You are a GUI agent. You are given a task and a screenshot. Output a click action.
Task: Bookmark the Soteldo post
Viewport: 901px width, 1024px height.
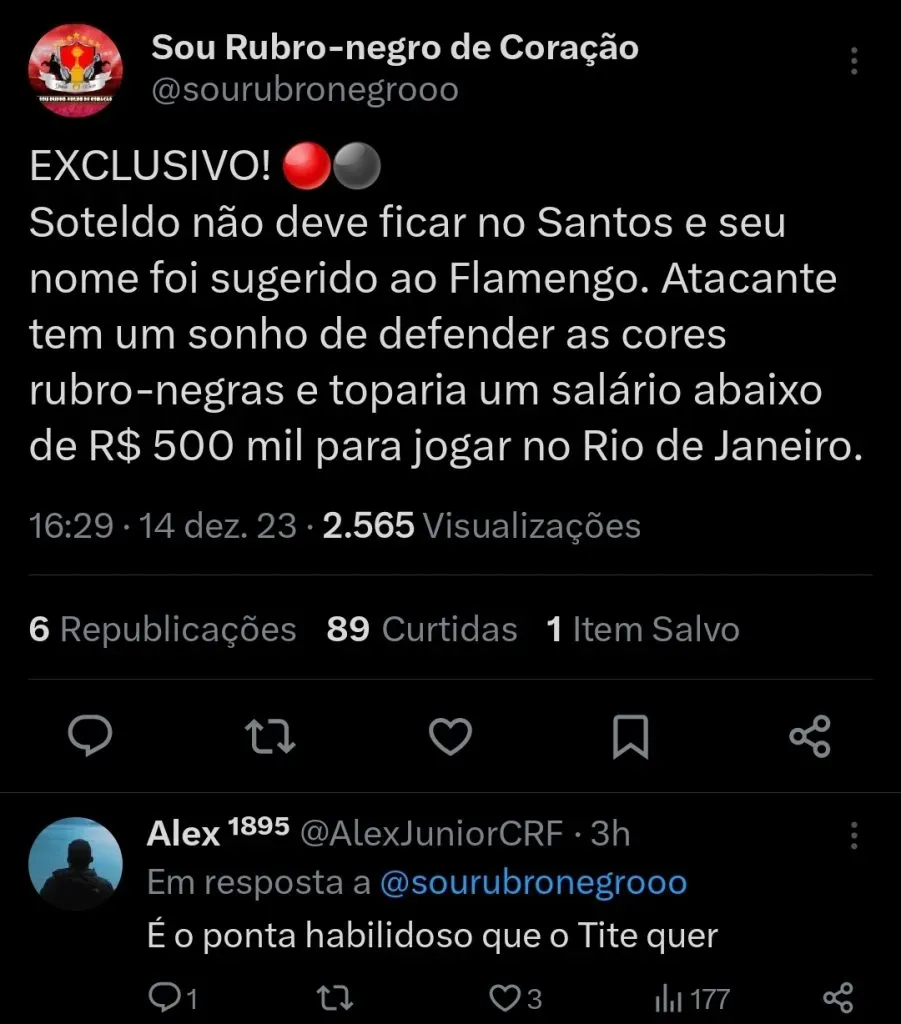pos(630,738)
